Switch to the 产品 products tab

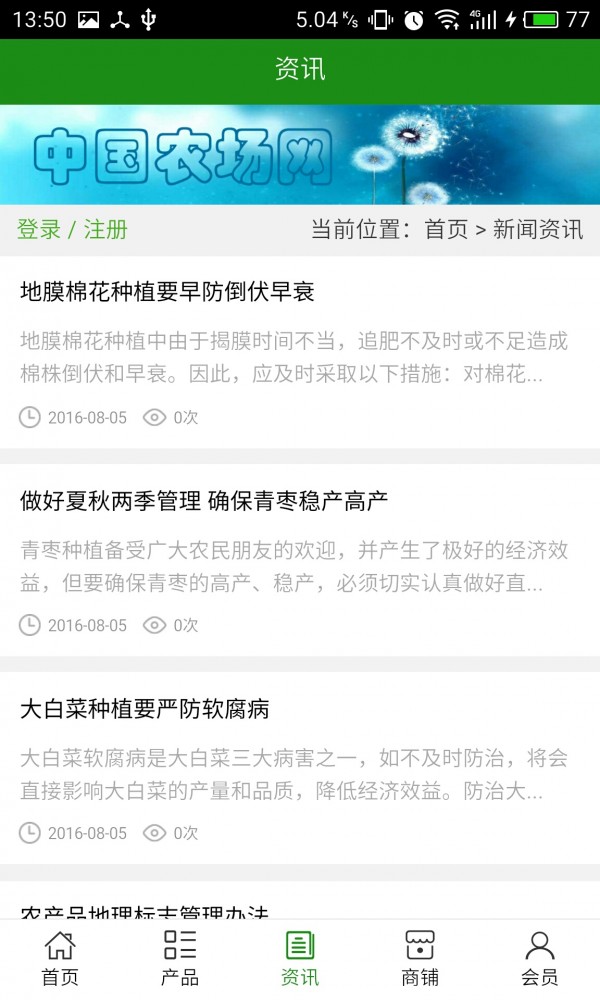tap(180, 958)
